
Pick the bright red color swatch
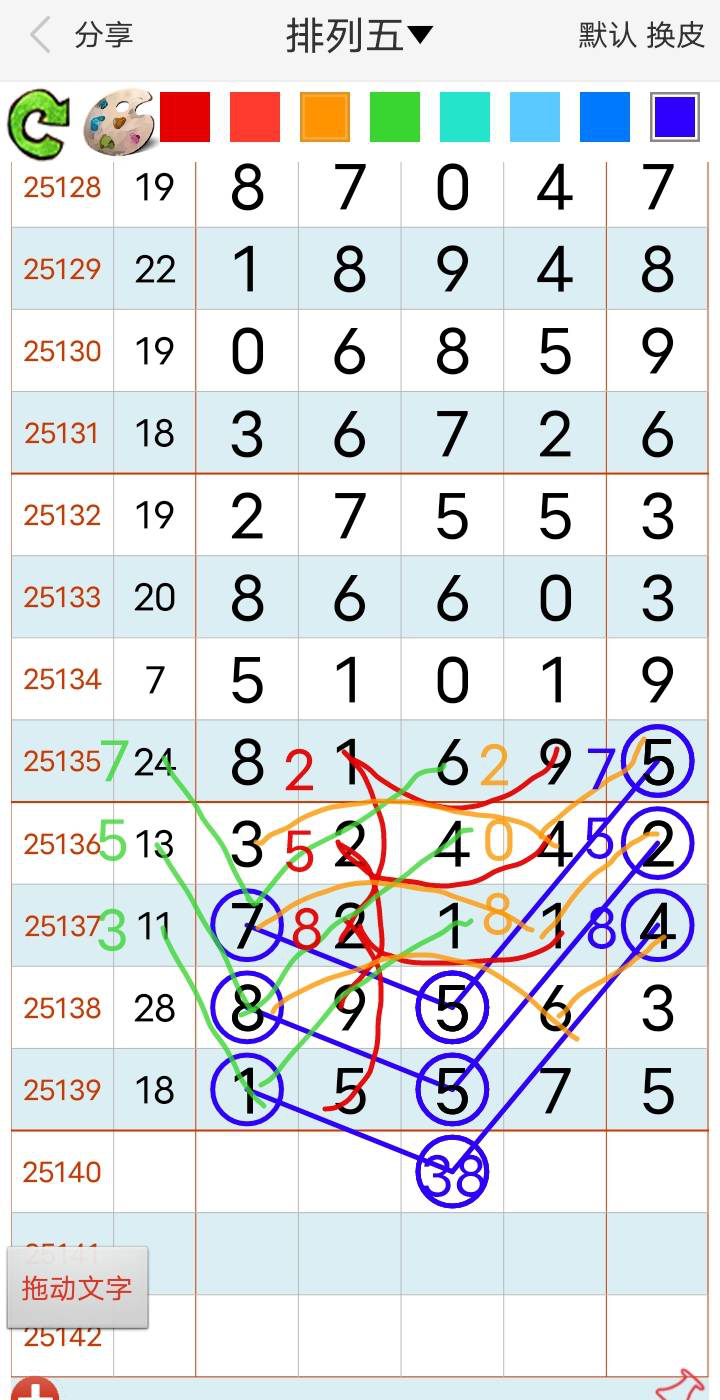[256, 117]
